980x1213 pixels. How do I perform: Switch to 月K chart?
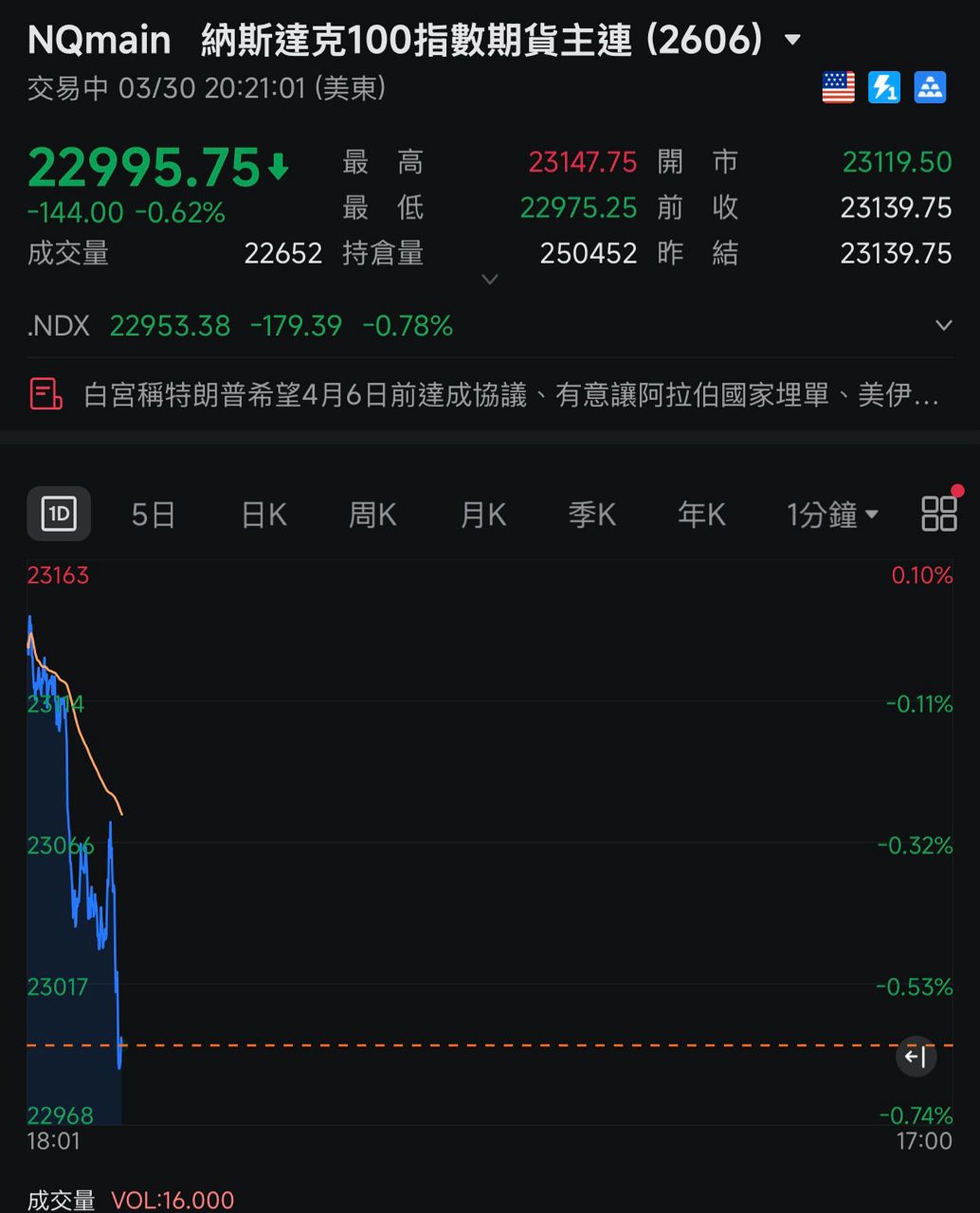482,515
